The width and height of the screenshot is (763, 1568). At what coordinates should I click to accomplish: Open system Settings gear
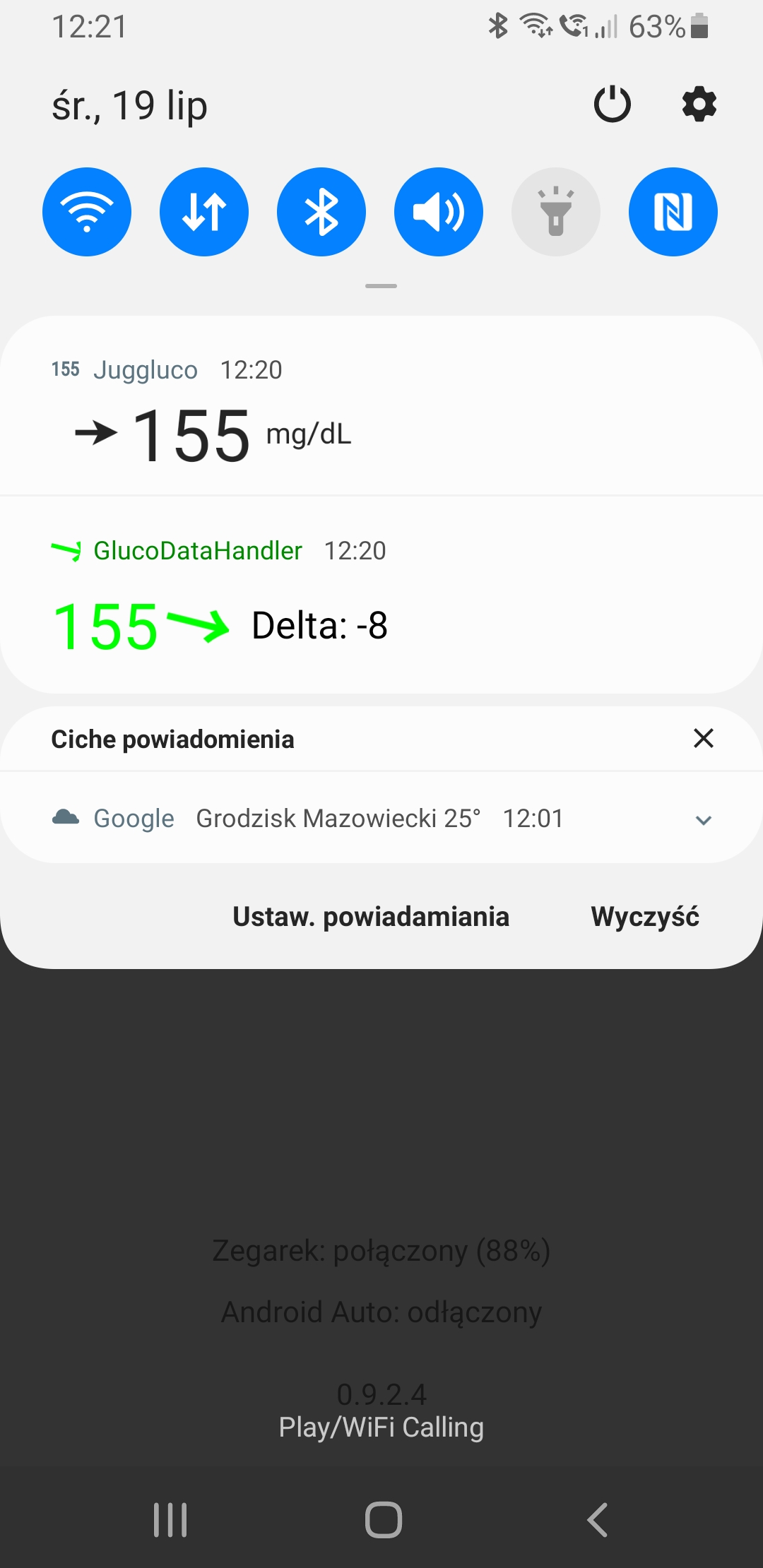(x=698, y=104)
